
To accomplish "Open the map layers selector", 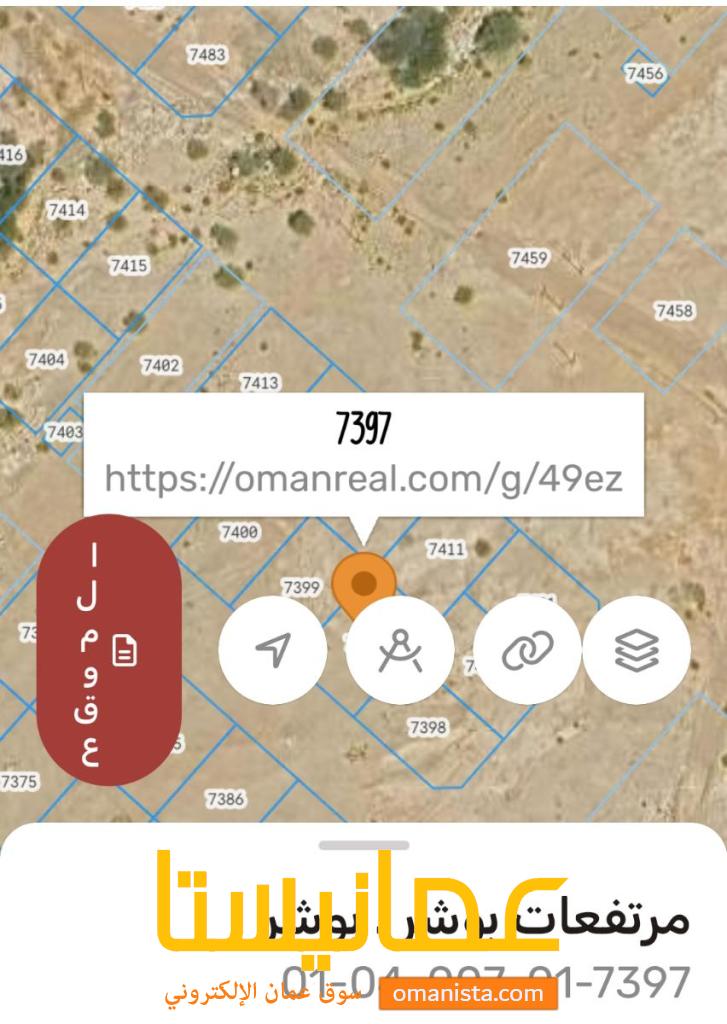I will [x=637, y=651].
